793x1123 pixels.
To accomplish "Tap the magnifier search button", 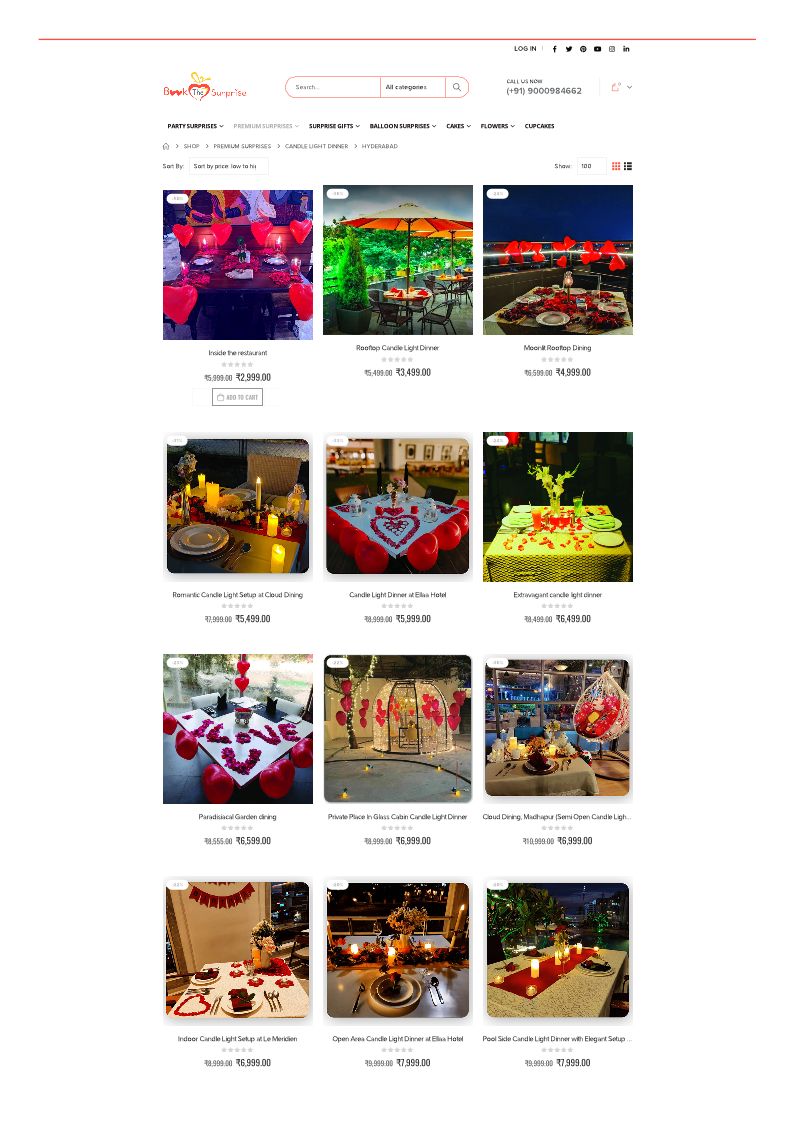I will tap(457, 87).
